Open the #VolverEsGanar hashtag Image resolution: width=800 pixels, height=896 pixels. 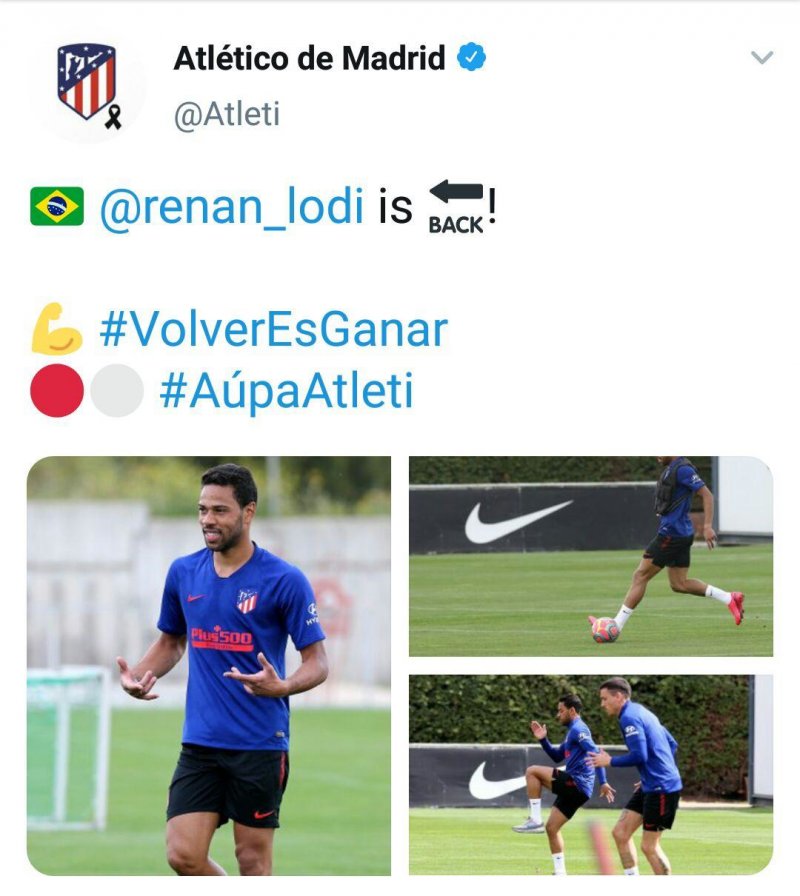tap(273, 330)
